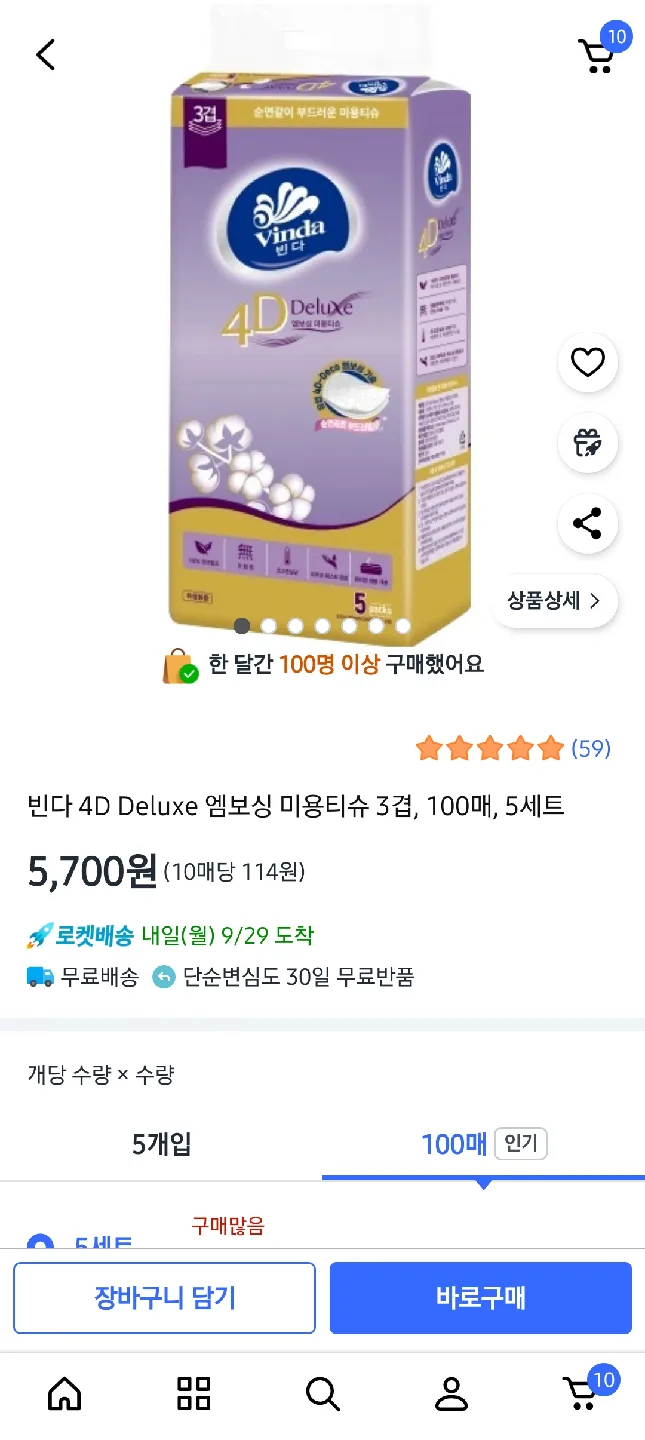Open the cart at the top
Screen dimensions: 645x1440
point(598,54)
